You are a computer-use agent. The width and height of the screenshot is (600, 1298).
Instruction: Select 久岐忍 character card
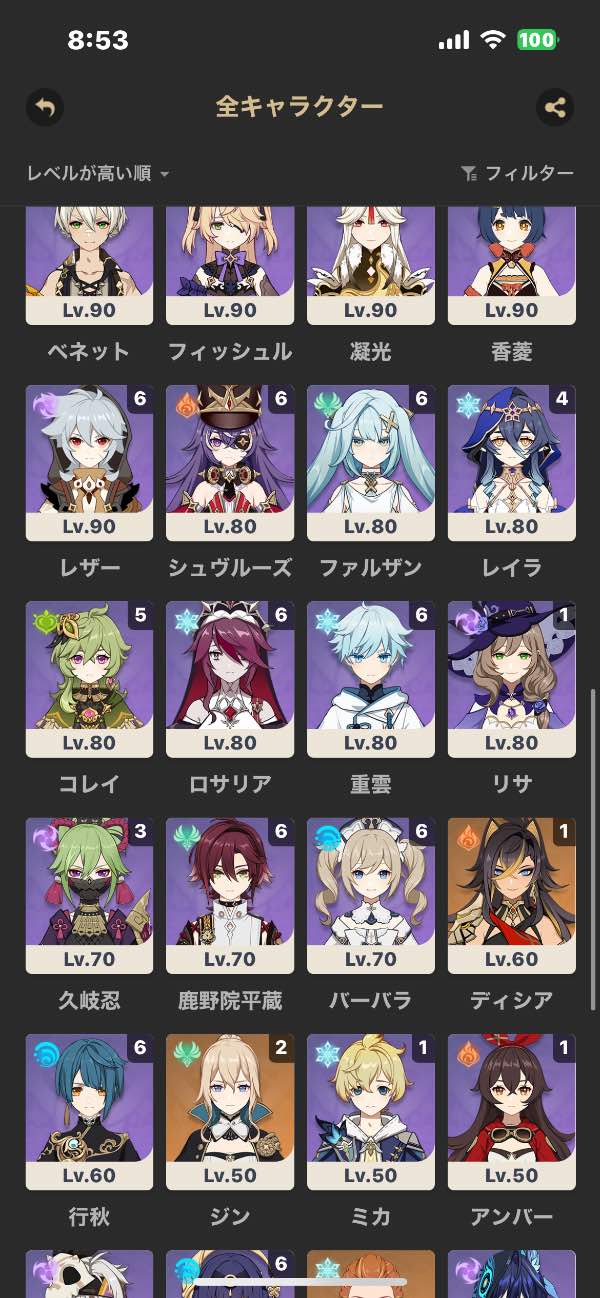pos(89,895)
